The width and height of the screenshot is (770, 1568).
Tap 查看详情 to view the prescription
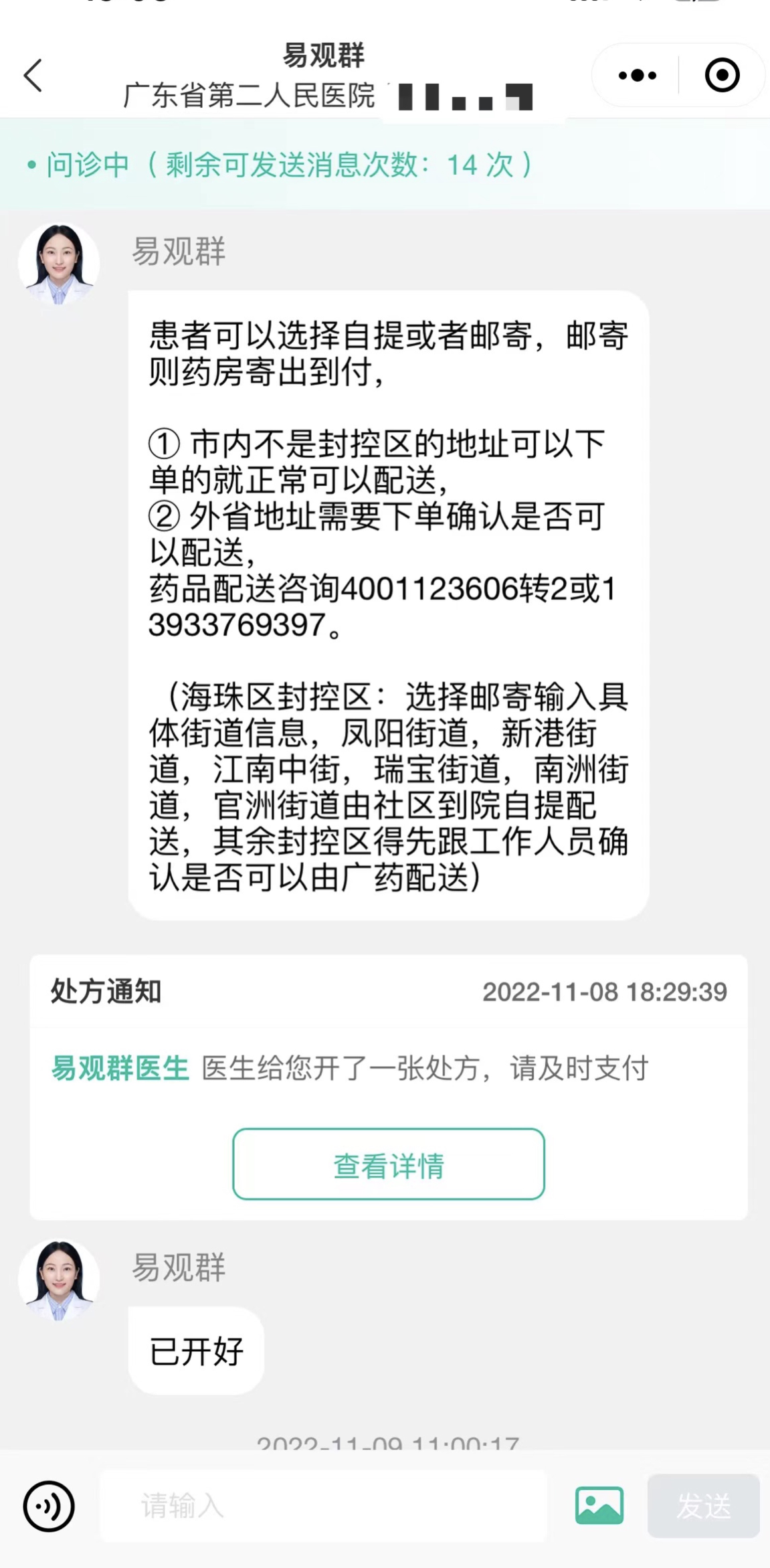pos(388,1164)
